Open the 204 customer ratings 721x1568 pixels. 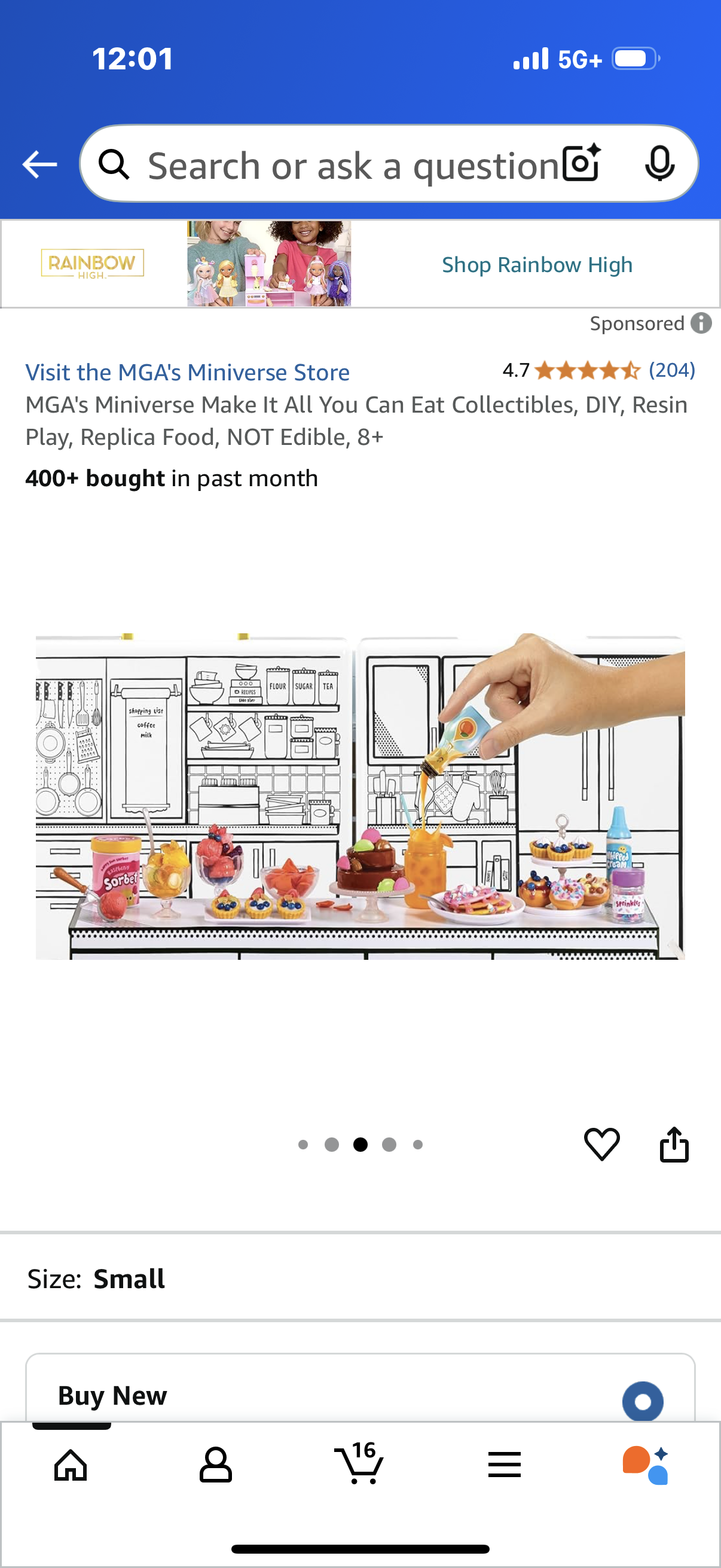click(671, 370)
